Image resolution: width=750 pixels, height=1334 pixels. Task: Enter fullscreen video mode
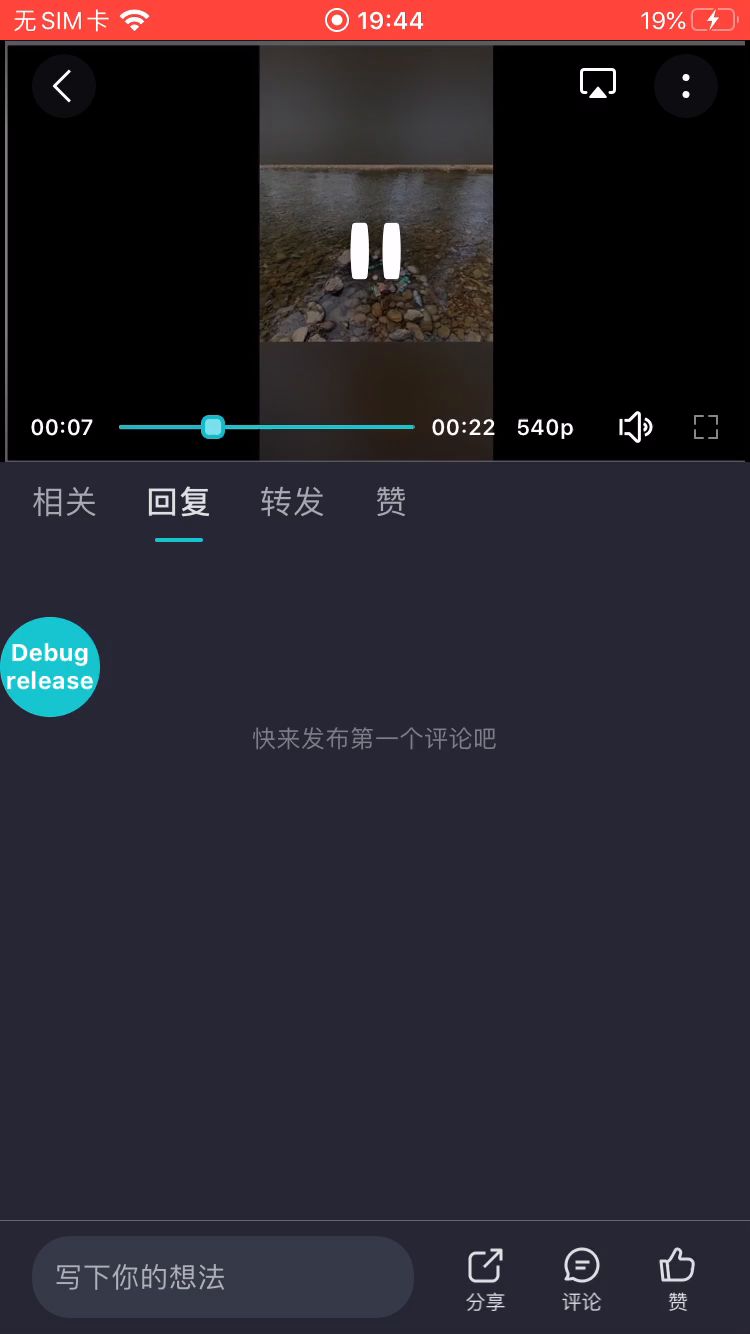pyautogui.click(x=706, y=428)
